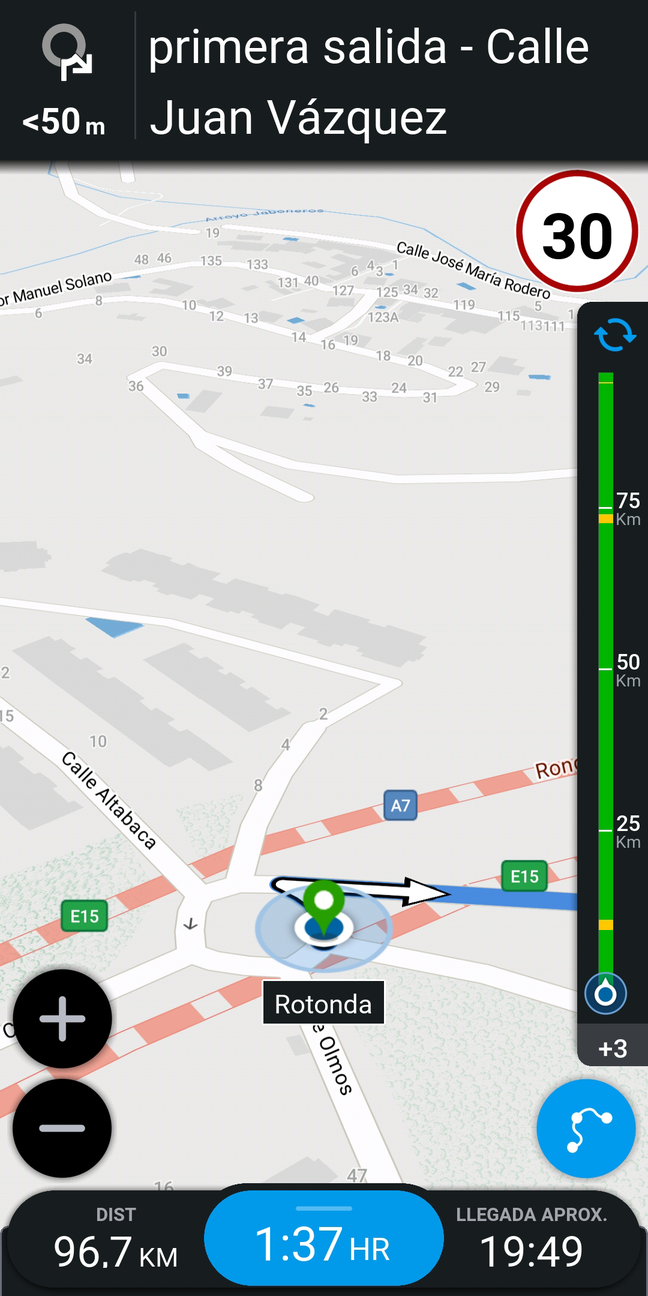Open the next-turn instruction banner

pyautogui.click(x=324, y=80)
